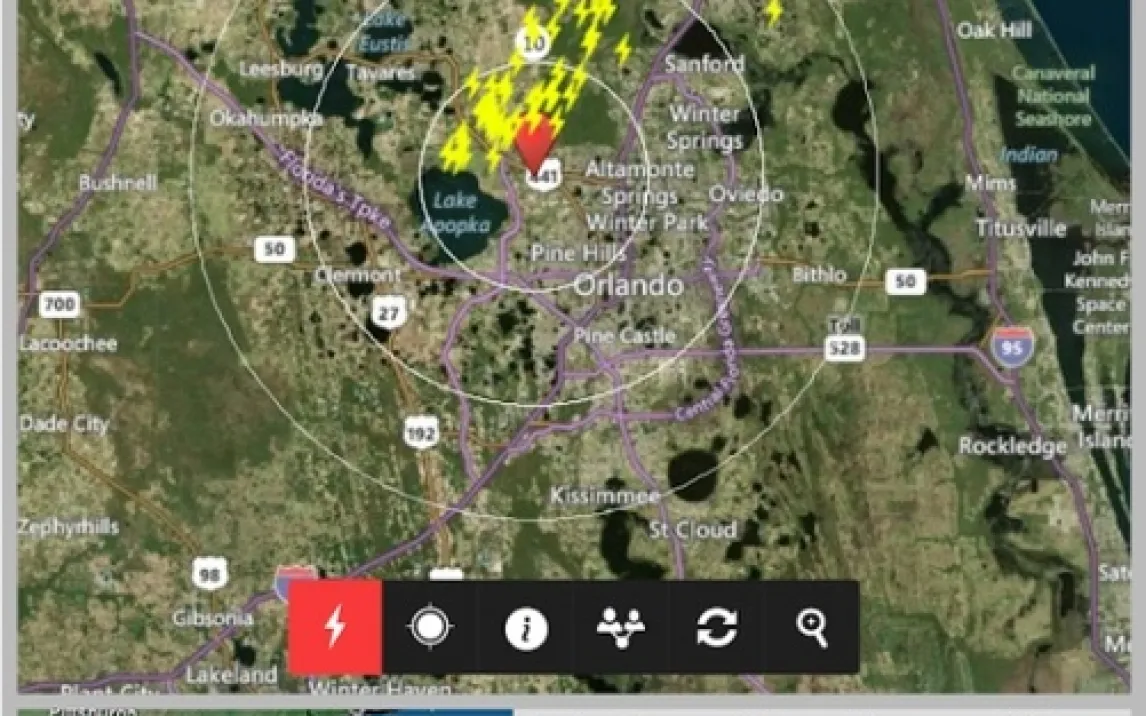
Task: Refresh the lightning data
Action: point(716,628)
